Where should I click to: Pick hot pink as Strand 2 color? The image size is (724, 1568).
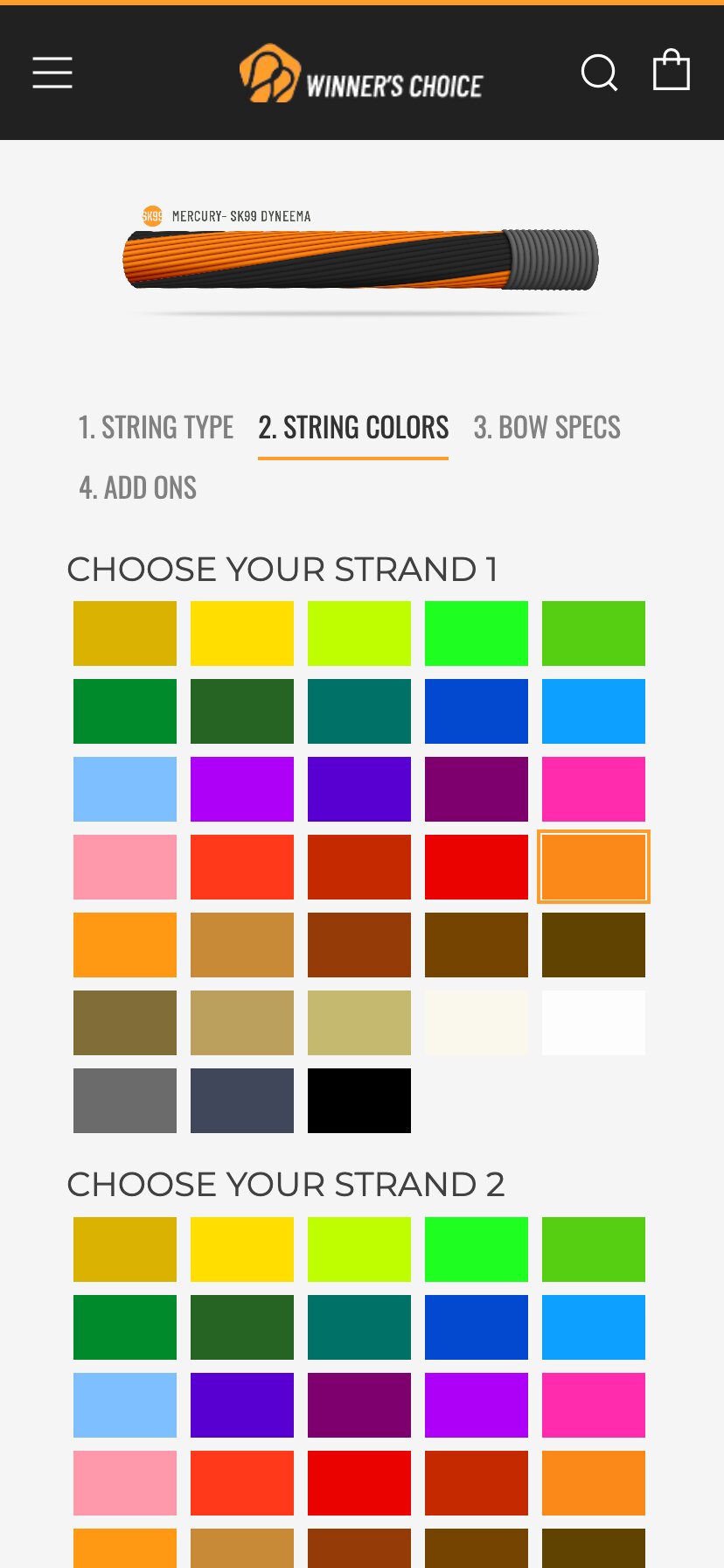pos(594,1405)
